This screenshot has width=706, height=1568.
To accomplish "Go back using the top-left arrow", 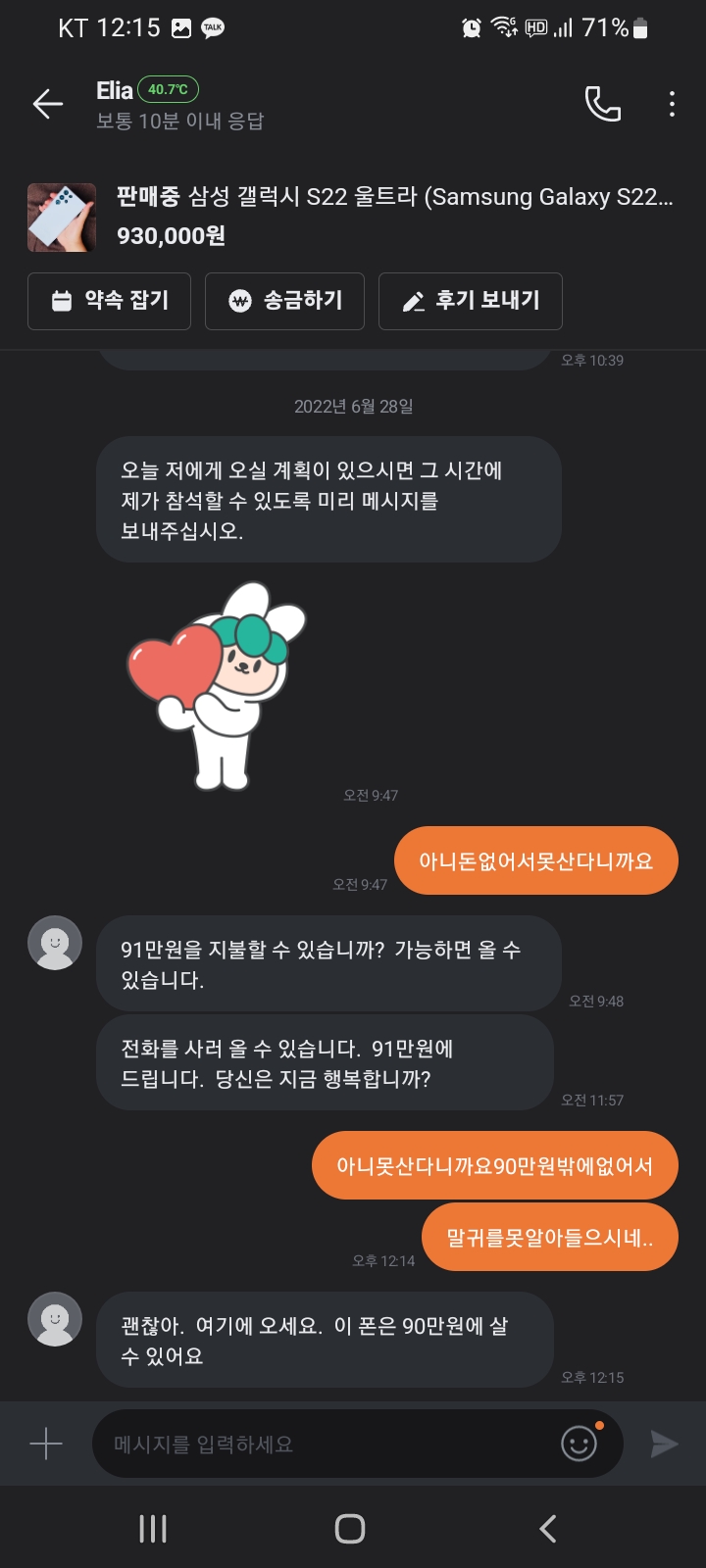I will tap(47, 104).
